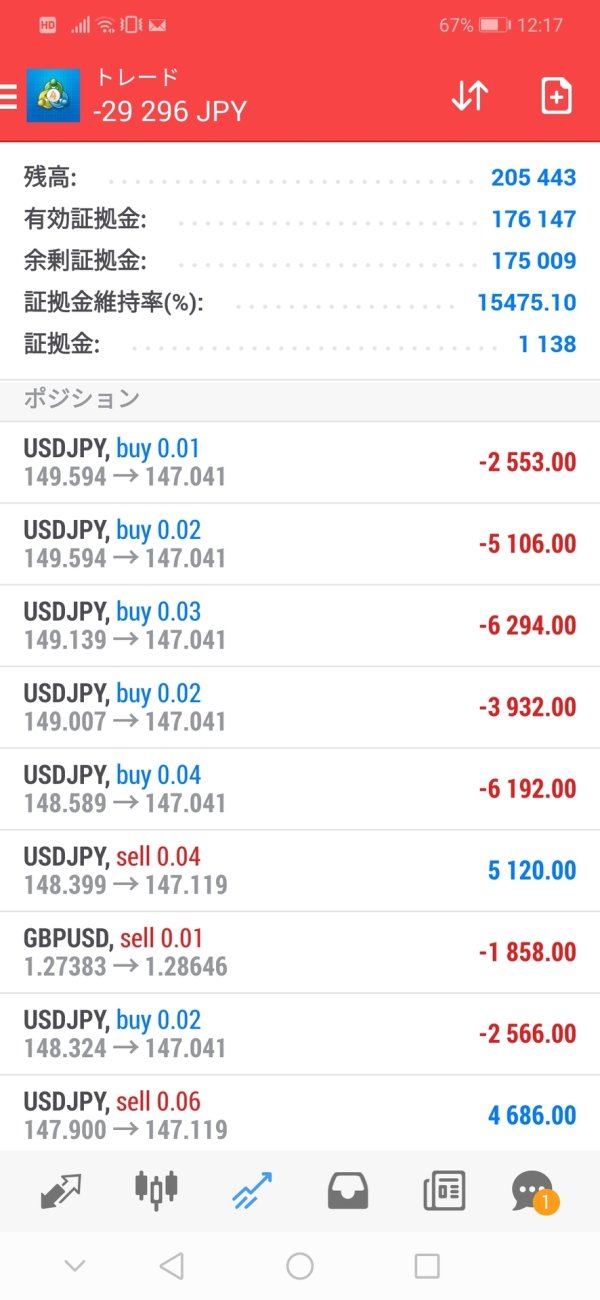Open the hamburger drawer menu
The width and height of the screenshot is (600, 1300).
pos(9,96)
